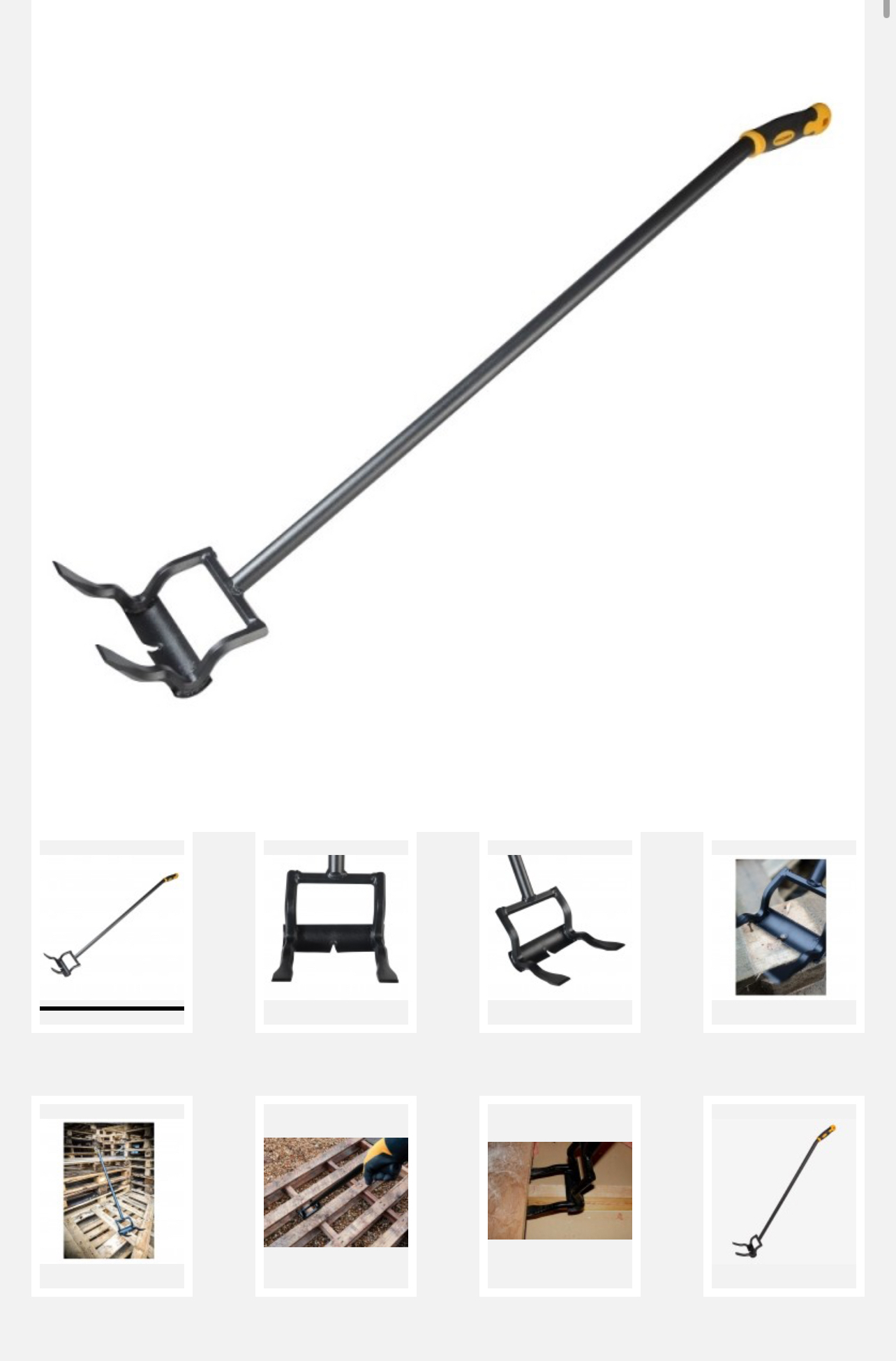This screenshot has height=1361, width=896.
Task: Open the upright tool with curved handle thumbnail
Action: pos(784,1191)
